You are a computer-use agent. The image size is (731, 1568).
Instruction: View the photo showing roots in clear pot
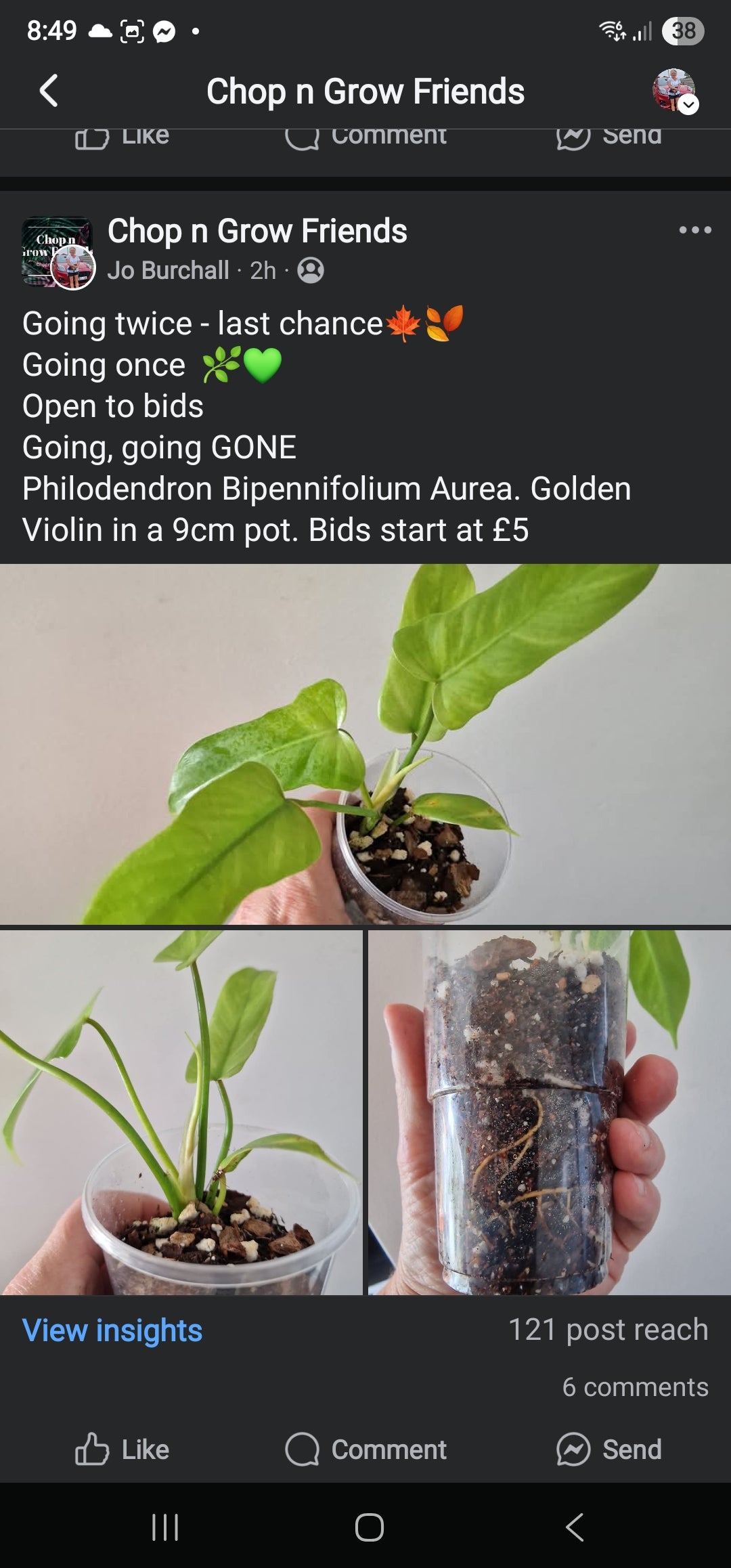550,1112
